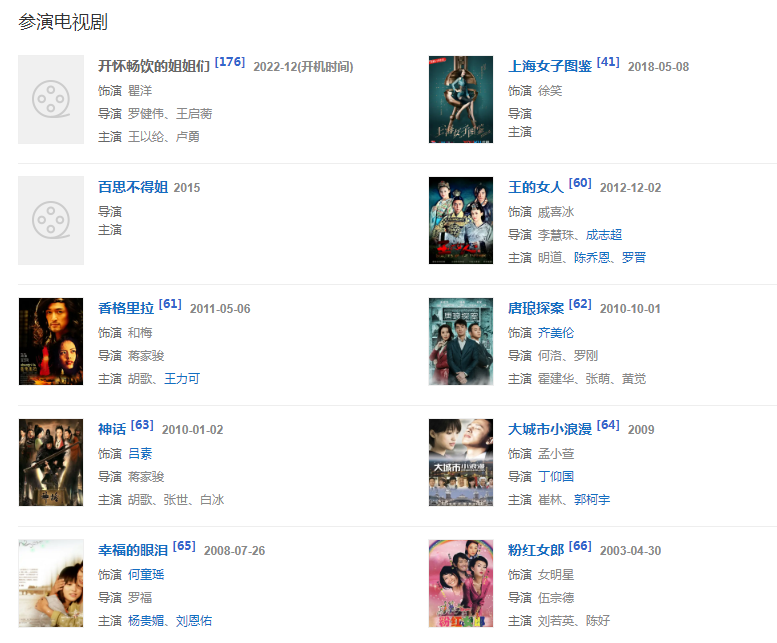Open the 上海女子图鉴 drama link
The width and height of the screenshot is (777, 643).
(550, 67)
